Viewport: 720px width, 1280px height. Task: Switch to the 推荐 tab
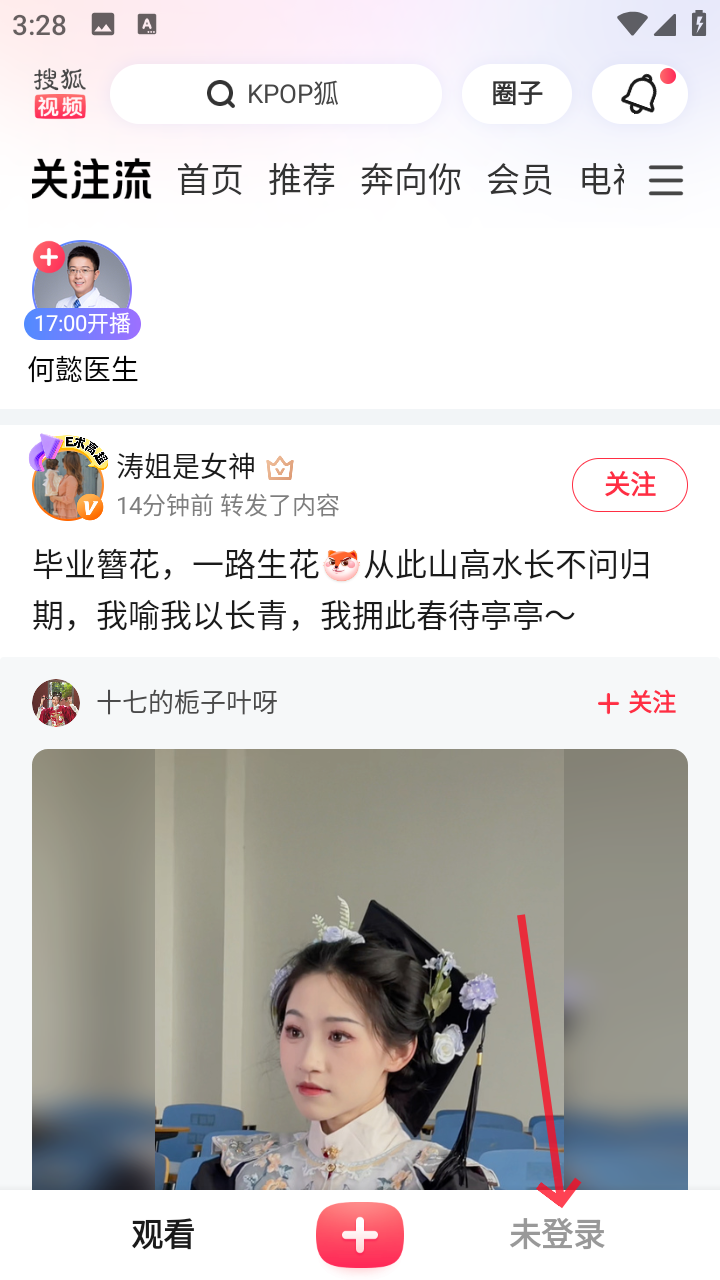pos(301,180)
